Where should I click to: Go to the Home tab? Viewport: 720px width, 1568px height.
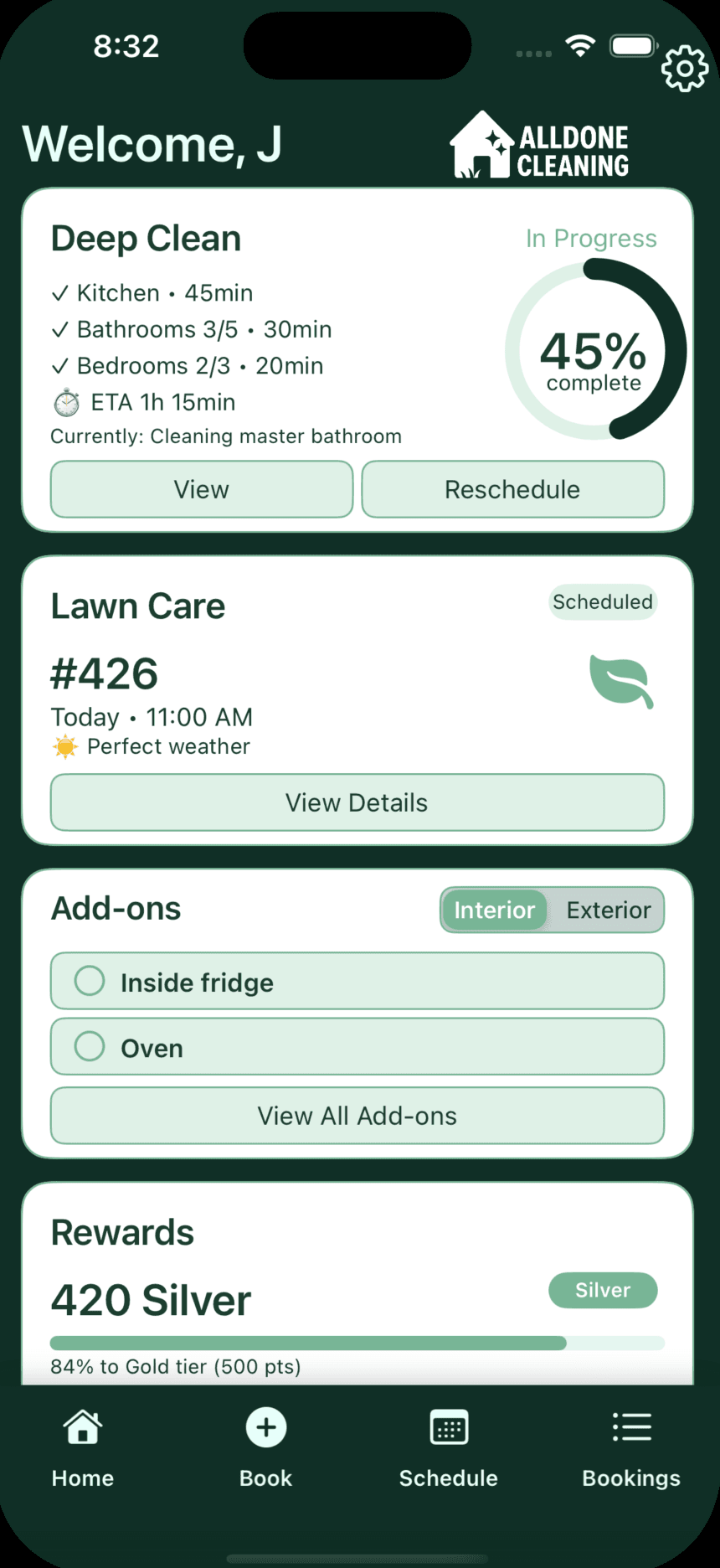coord(83,1447)
